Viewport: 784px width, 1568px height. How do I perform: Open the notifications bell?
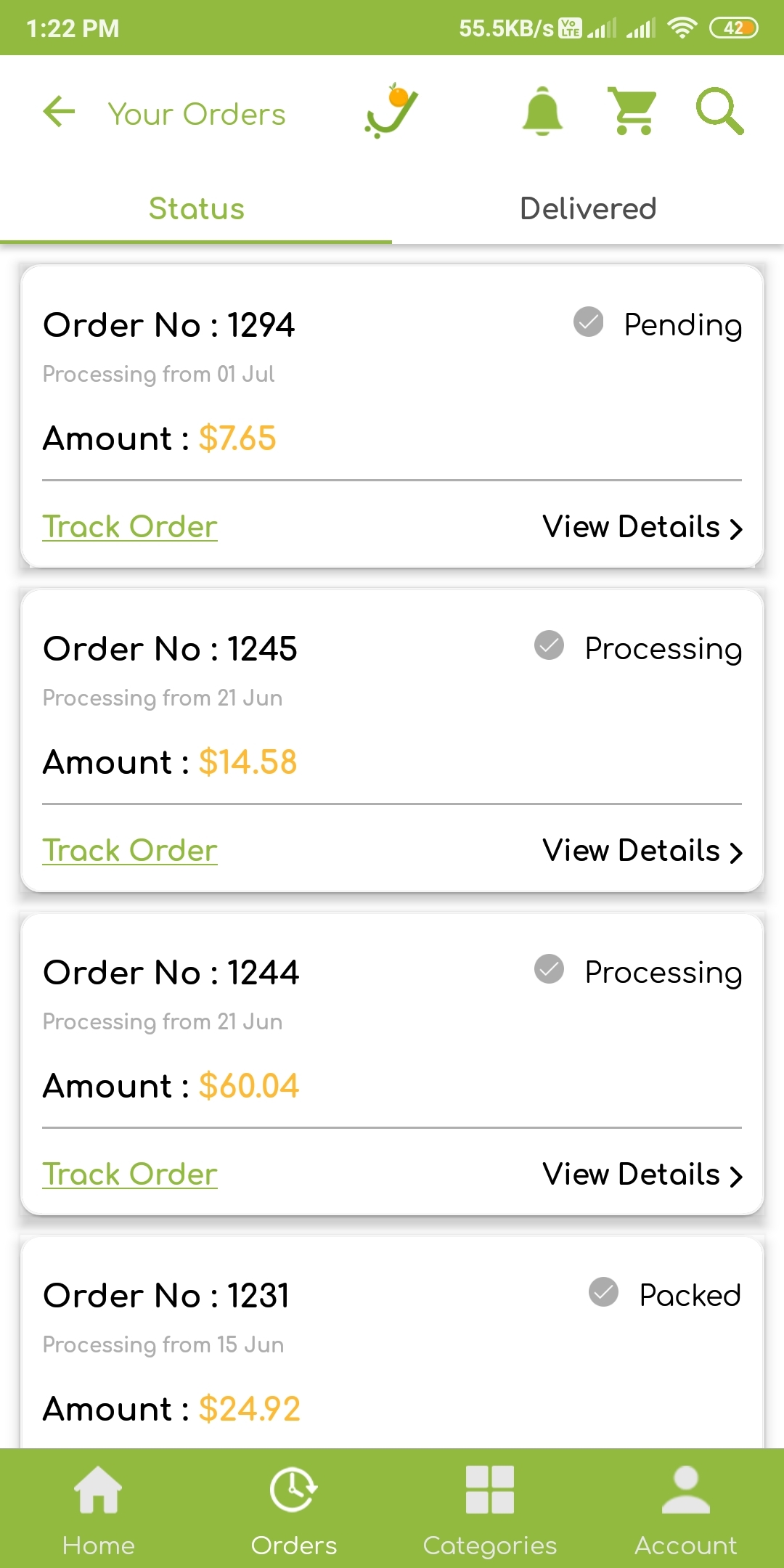pyautogui.click(x=542, y=111)
